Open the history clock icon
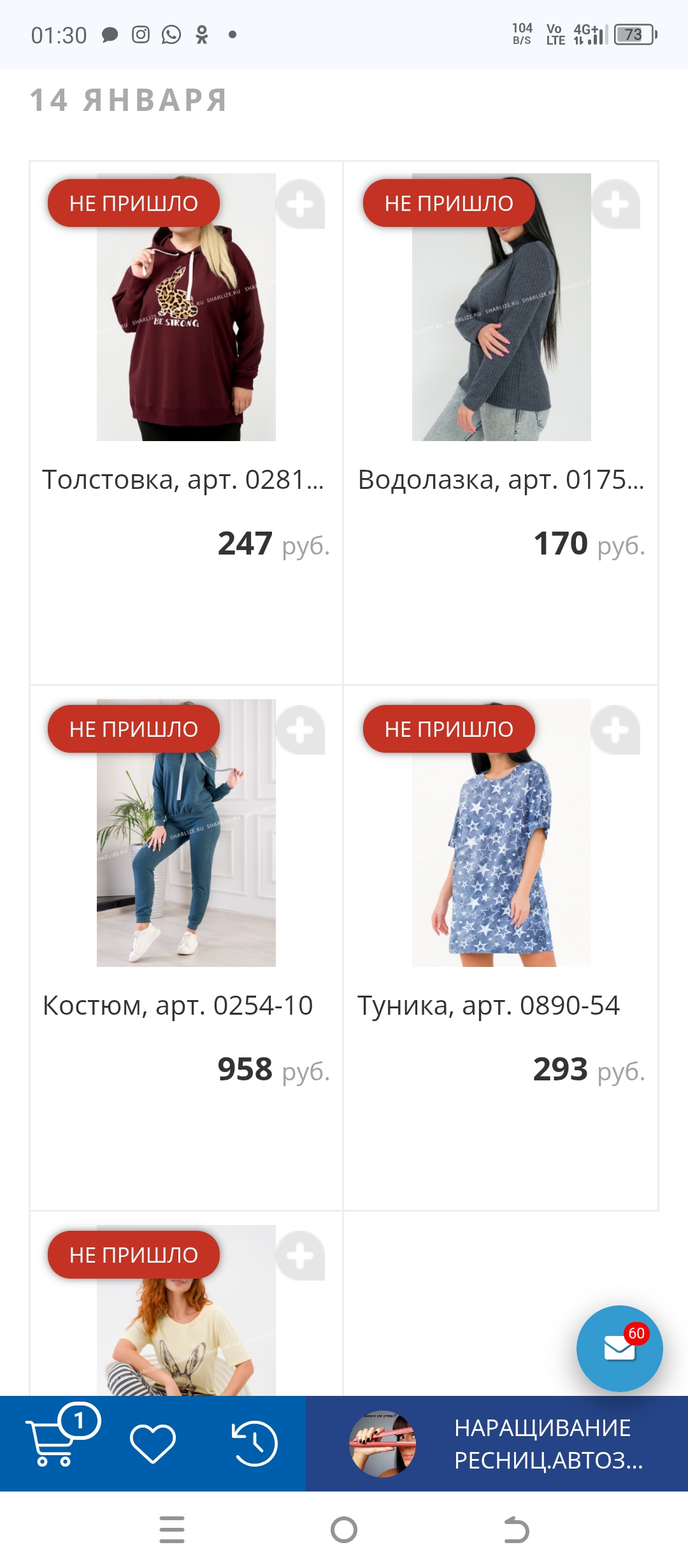The height and width of the screenshot is (1568, 688). (x=254, y=1444)
